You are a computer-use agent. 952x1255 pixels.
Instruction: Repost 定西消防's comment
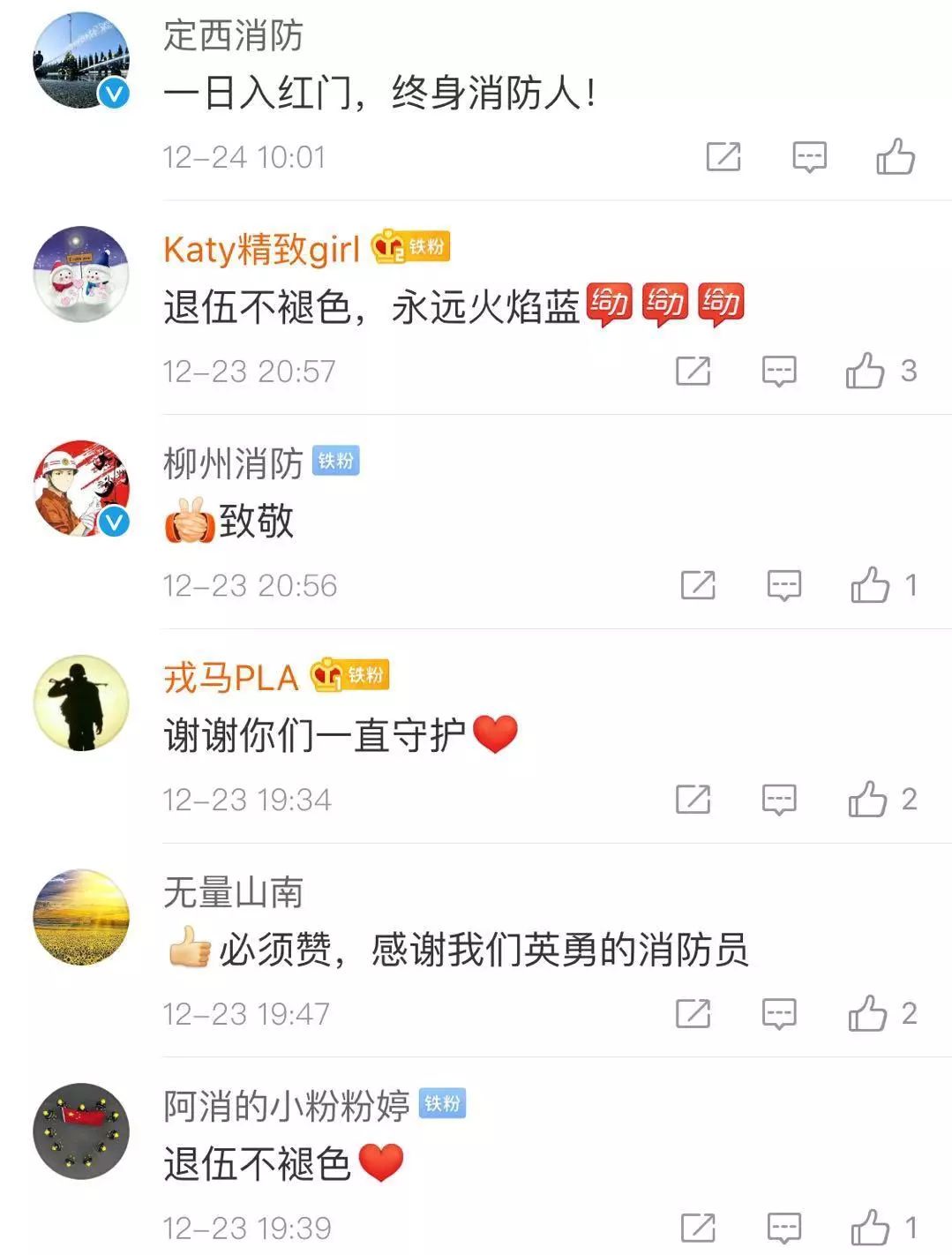723,157
